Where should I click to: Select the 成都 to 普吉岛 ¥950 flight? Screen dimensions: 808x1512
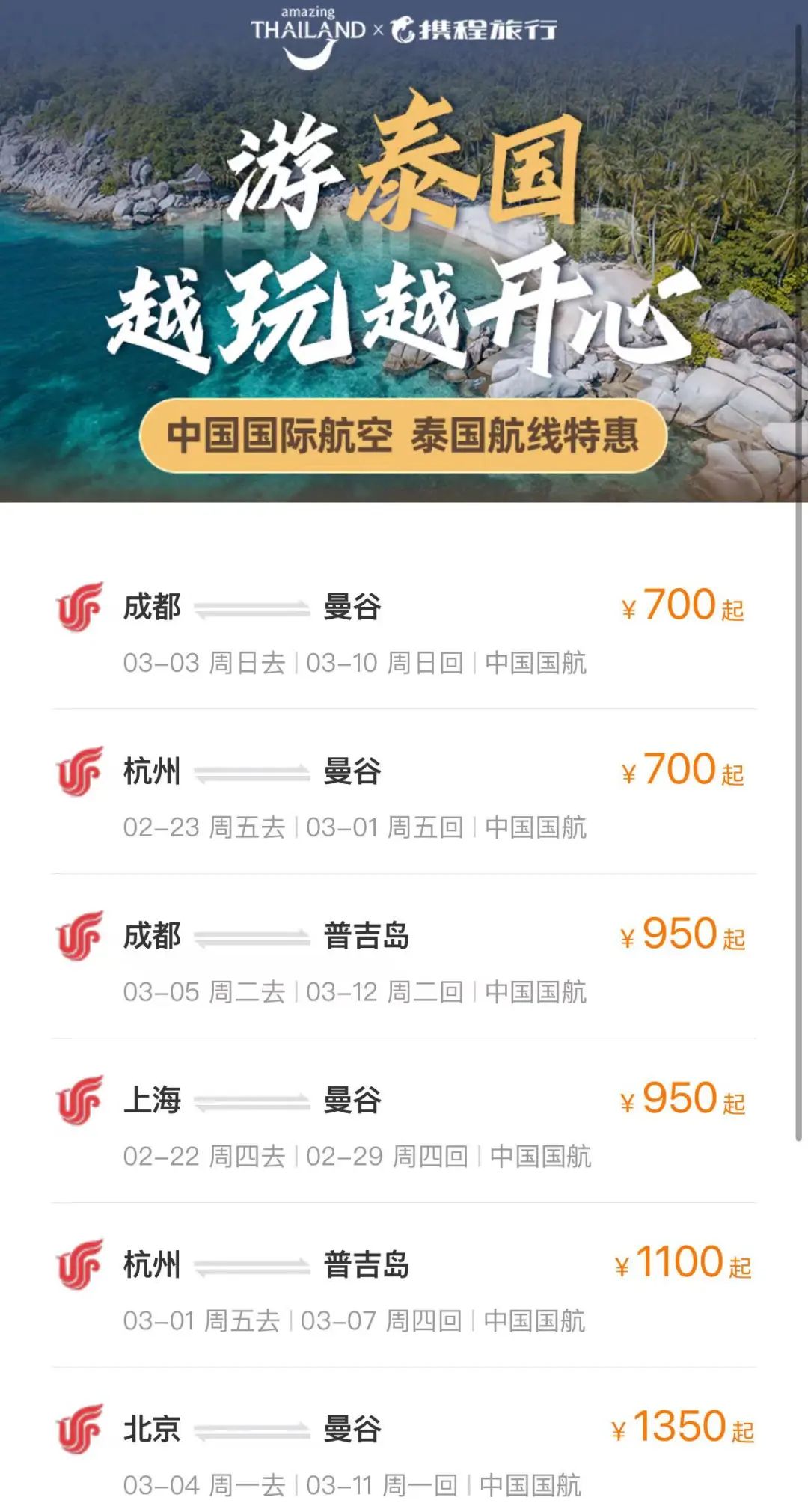click(x=404, y=956)
